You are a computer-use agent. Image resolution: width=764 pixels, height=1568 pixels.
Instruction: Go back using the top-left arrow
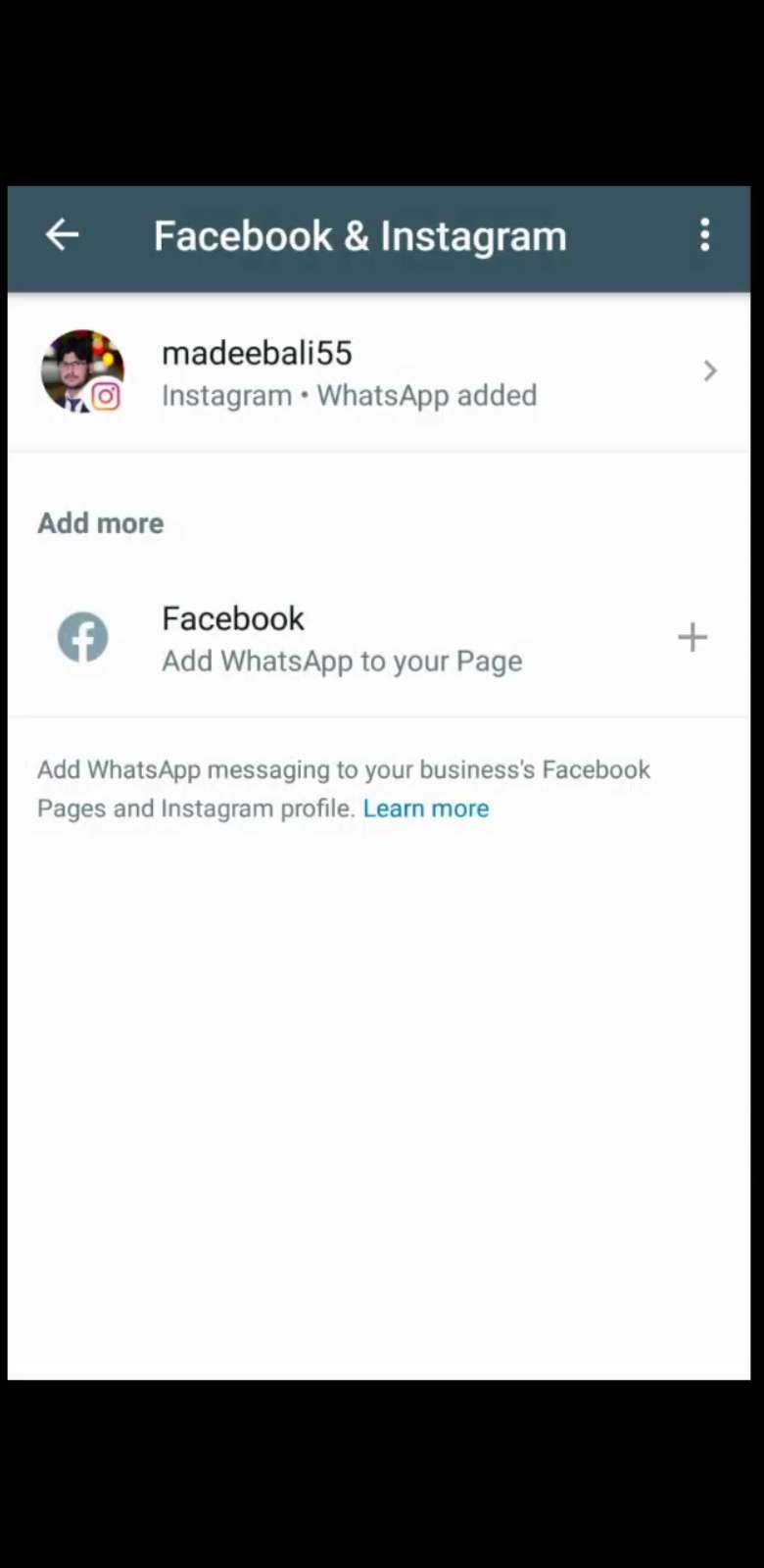62,235
